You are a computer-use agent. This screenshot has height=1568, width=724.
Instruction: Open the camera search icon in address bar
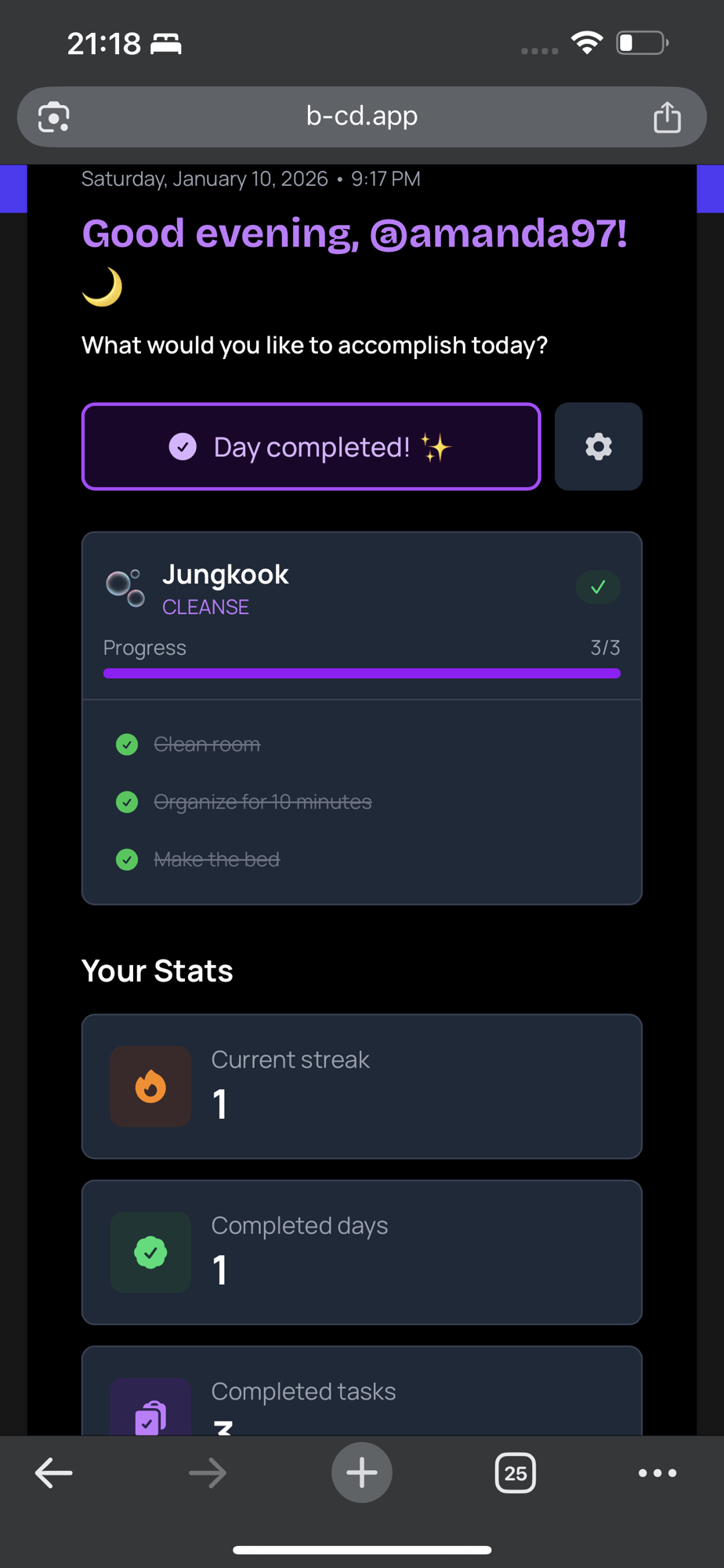(x=54, y=118)
